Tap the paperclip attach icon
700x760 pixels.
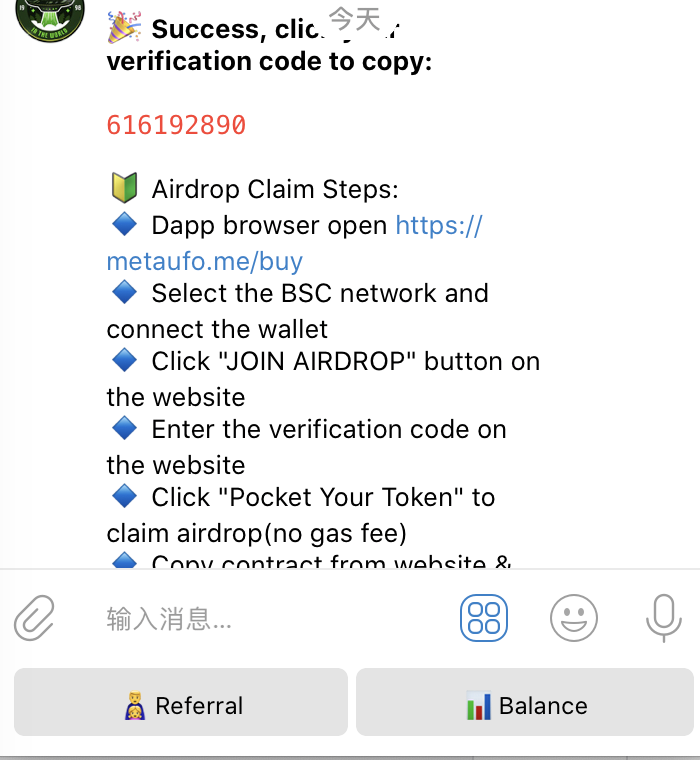pyautogui.click(x=34, y=618)
